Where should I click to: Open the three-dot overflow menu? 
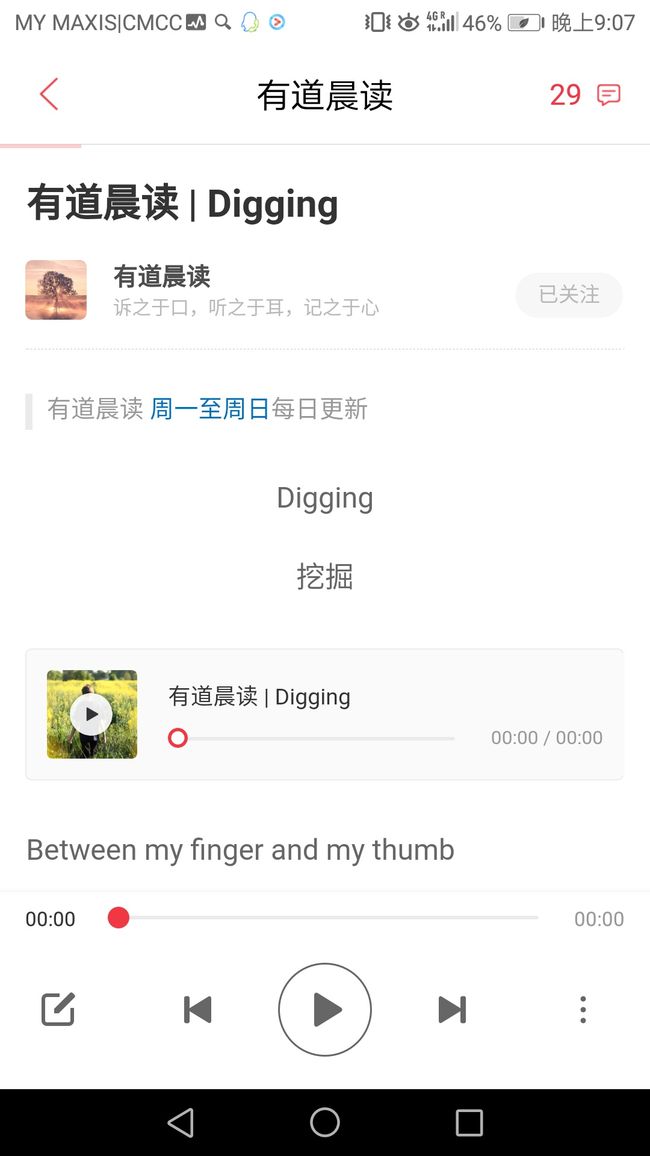click(583, 1009)
